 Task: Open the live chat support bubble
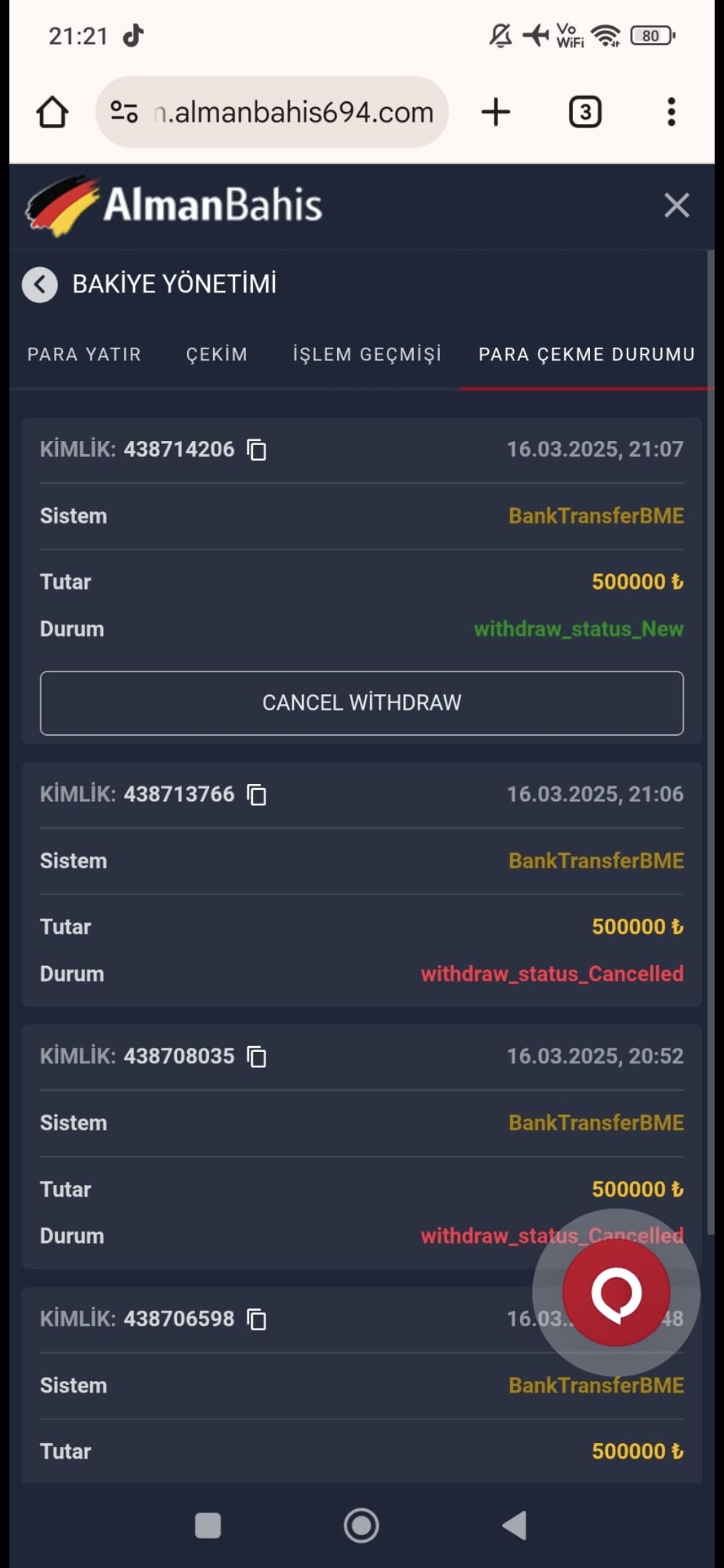tap(616, 1293)
